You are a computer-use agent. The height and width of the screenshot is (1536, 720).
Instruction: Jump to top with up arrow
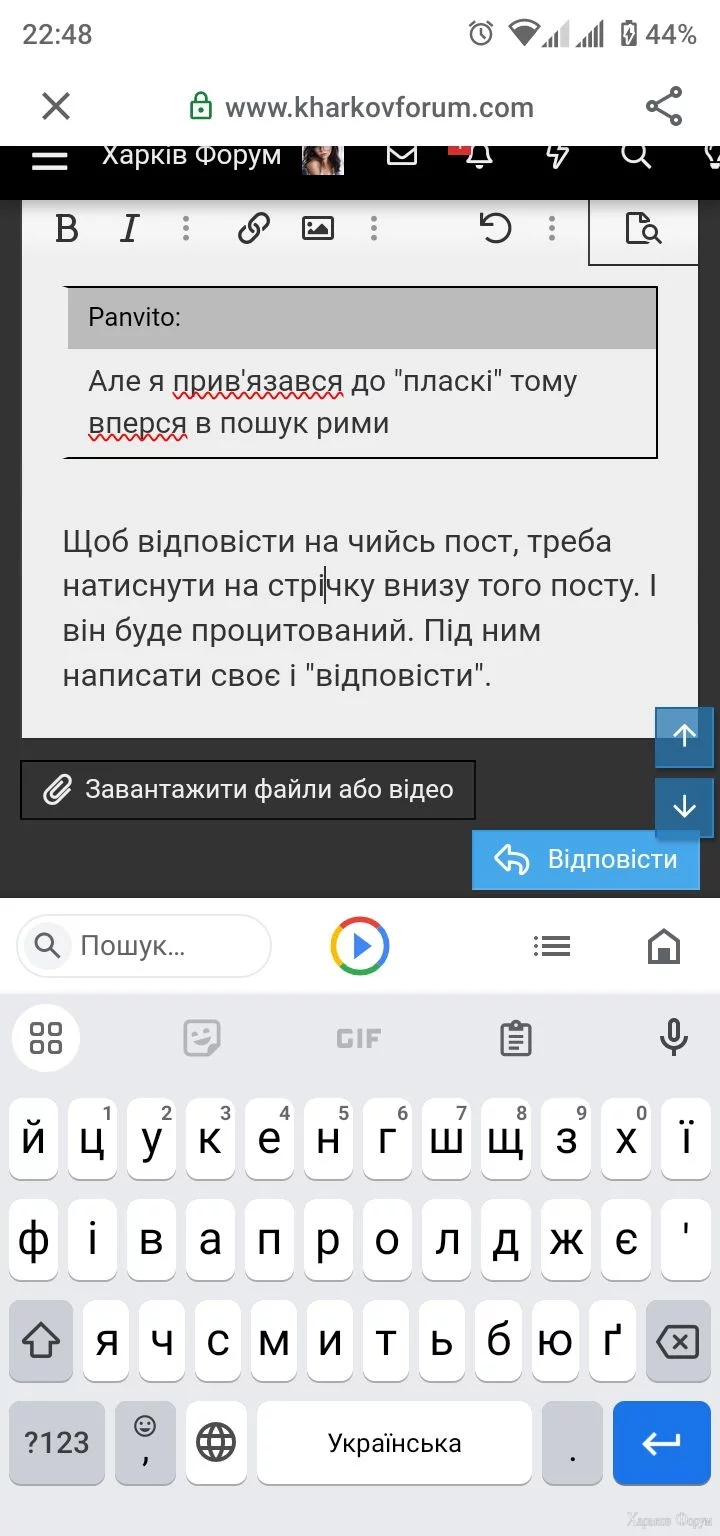[684, 737]
